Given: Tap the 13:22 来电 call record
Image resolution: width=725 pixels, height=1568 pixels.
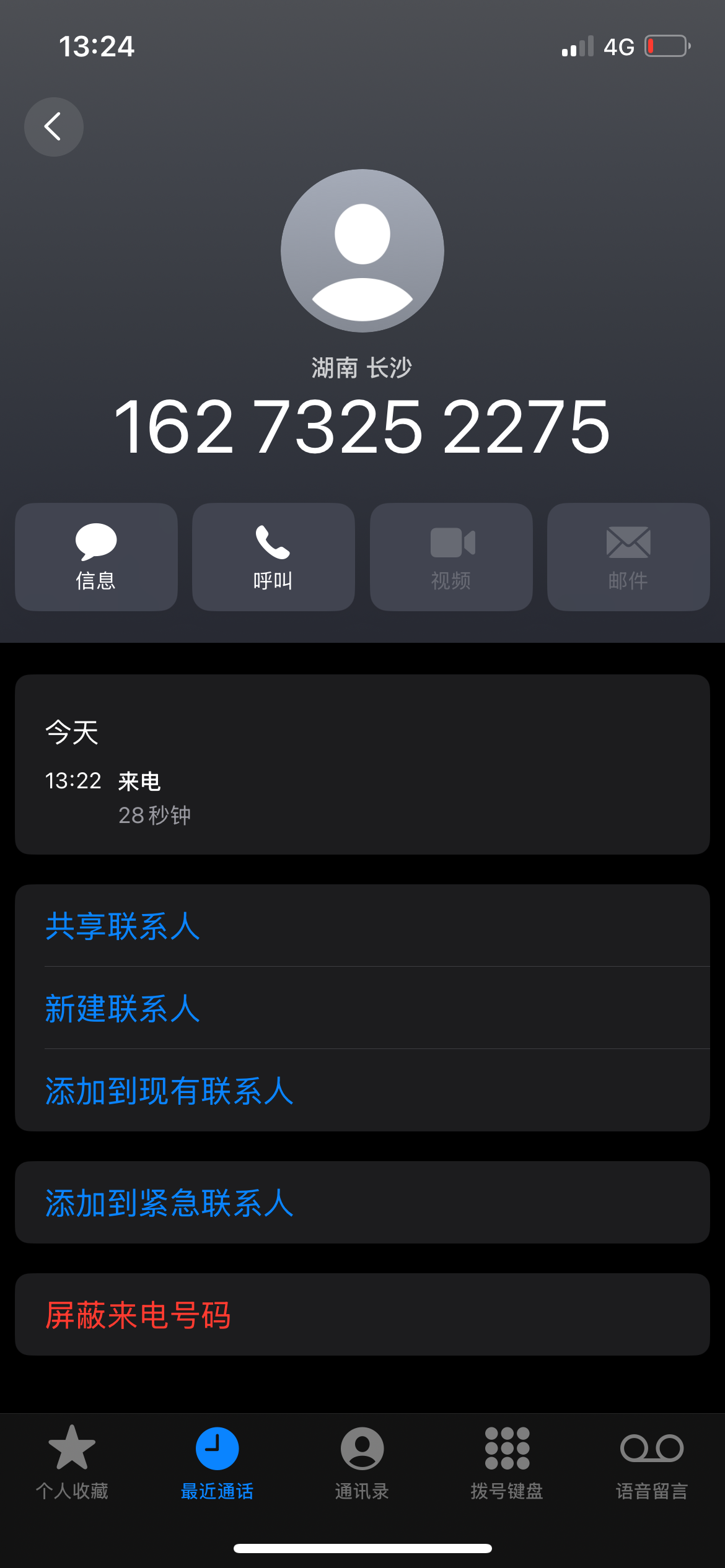Looking at the screenshot, I should 362,796.
